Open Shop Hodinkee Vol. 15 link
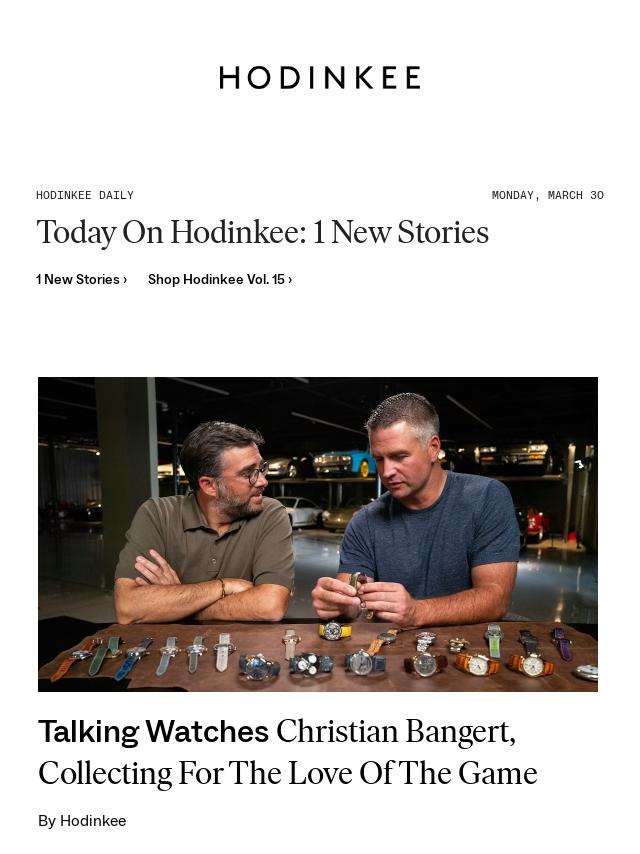 (219, 280)
